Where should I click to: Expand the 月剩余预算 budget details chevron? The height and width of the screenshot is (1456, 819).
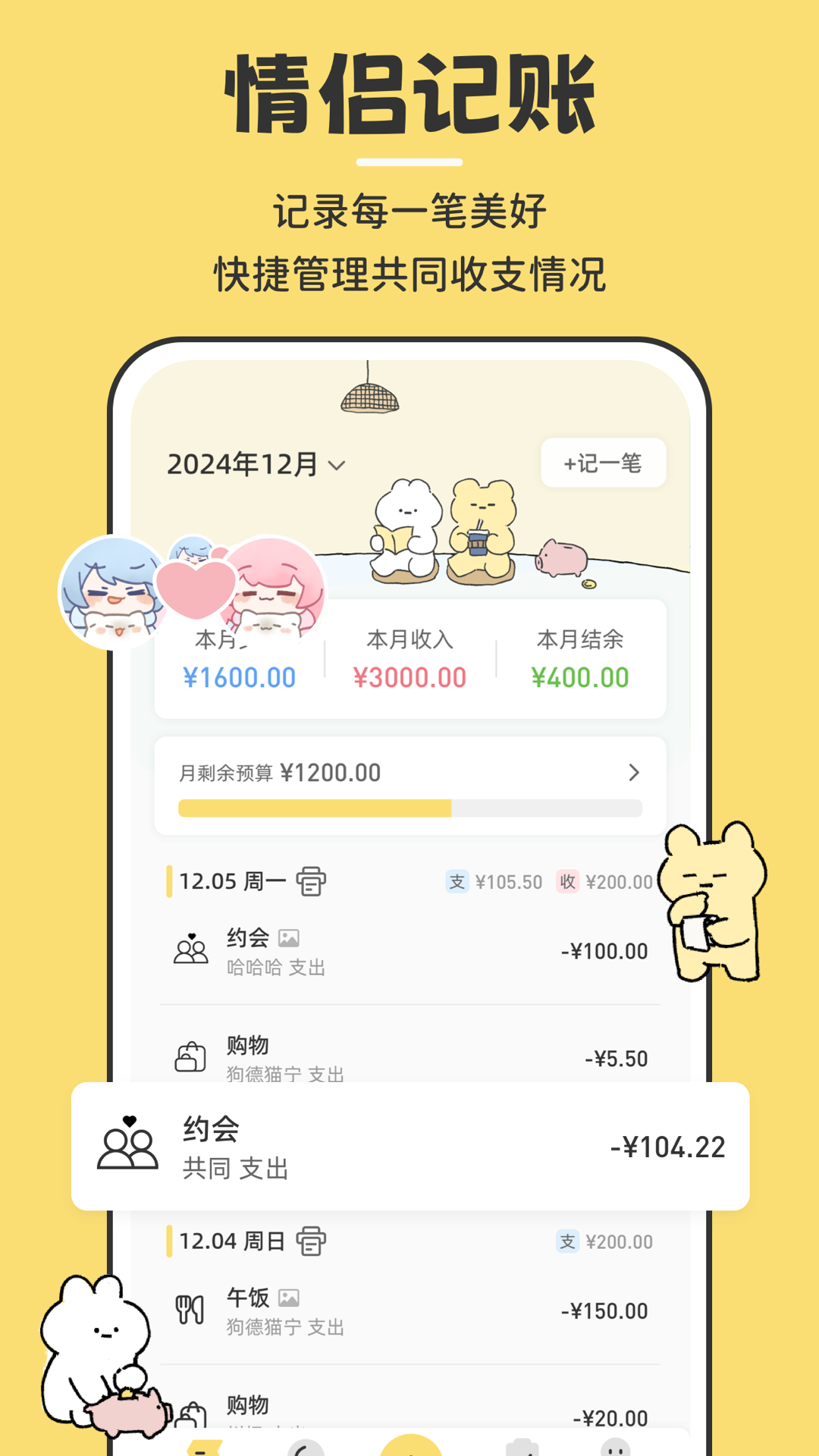point(634,773)
